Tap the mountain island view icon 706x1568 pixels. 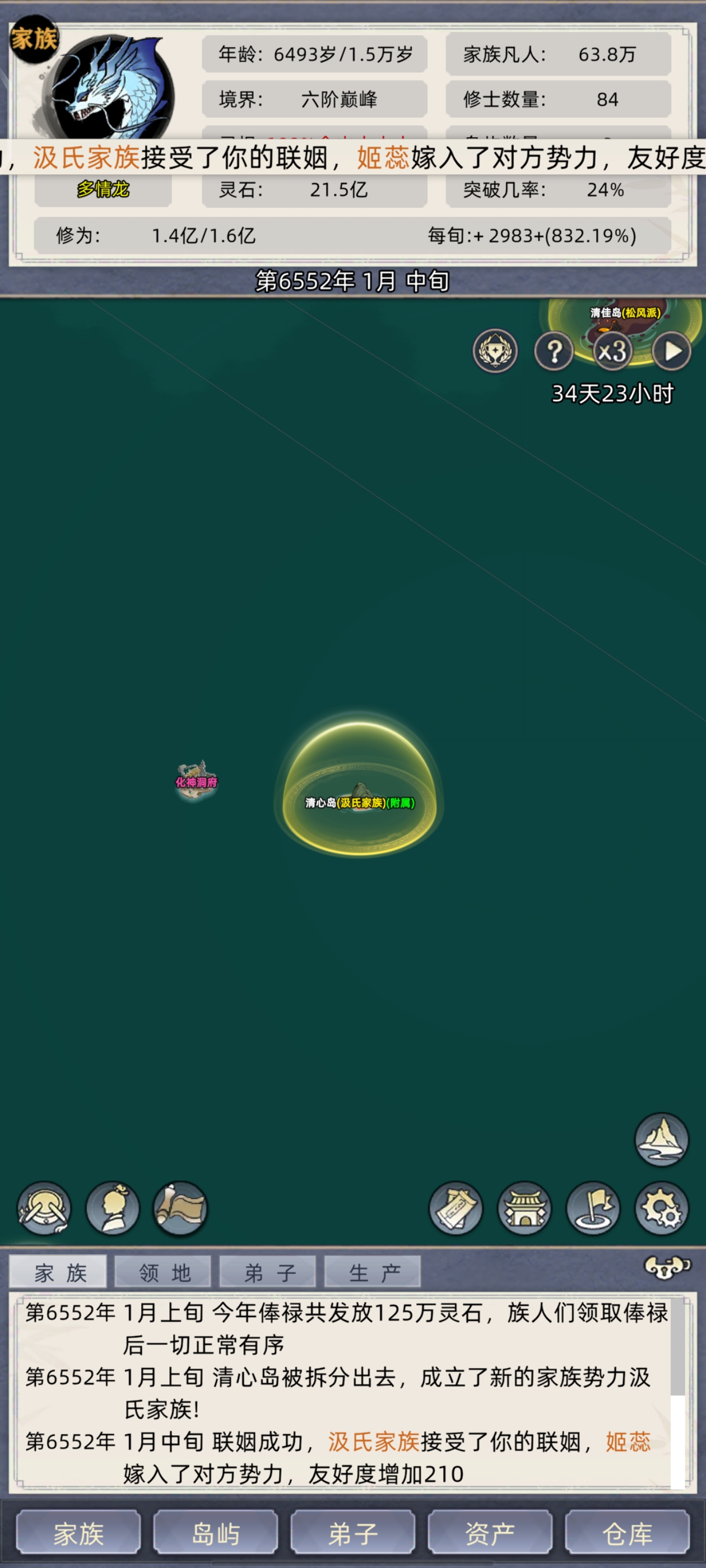click(662, 1140)
